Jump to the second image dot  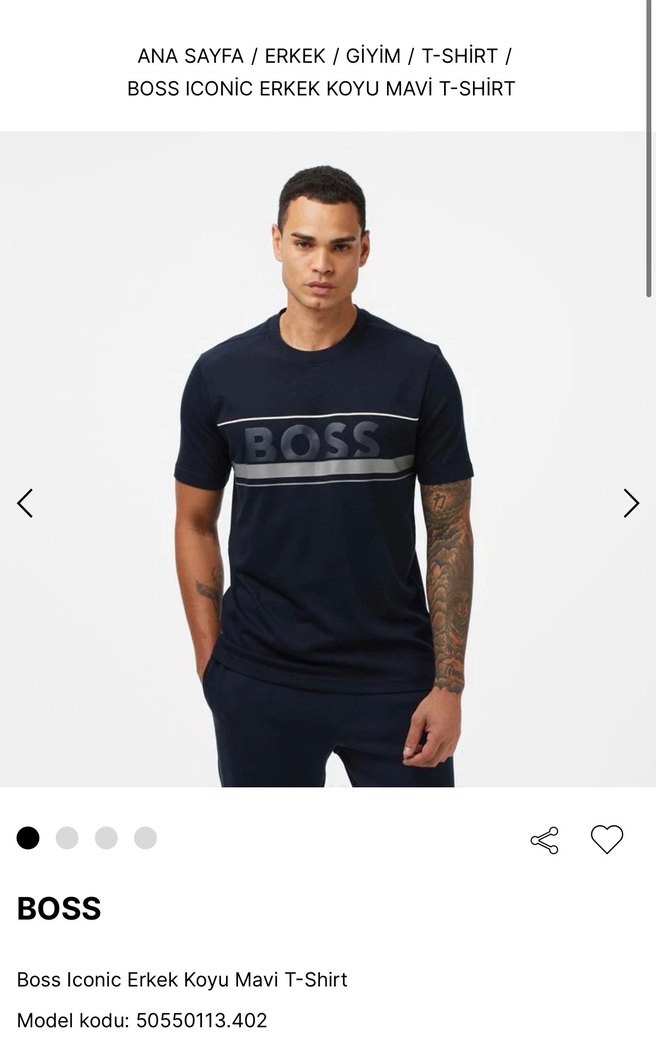67,838
